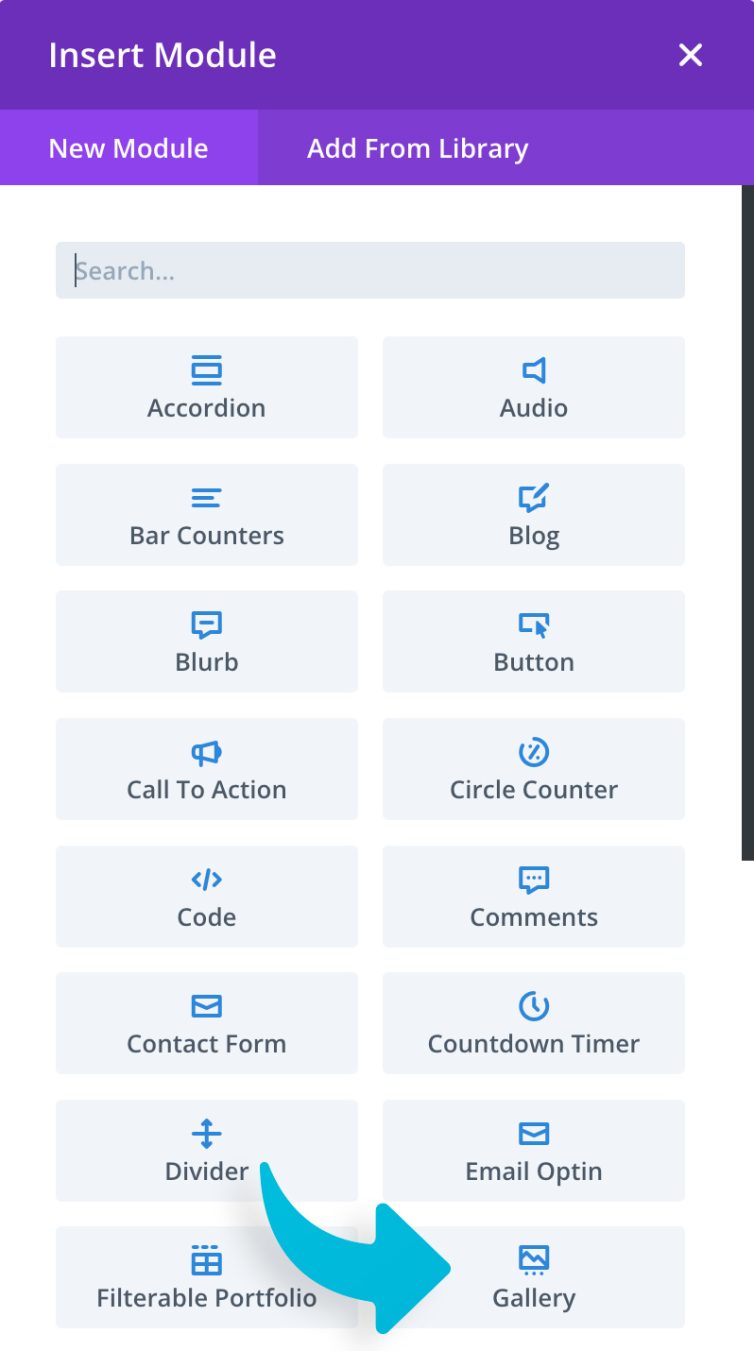Add the Call To Action module
754x1351 pixels.
206,768
